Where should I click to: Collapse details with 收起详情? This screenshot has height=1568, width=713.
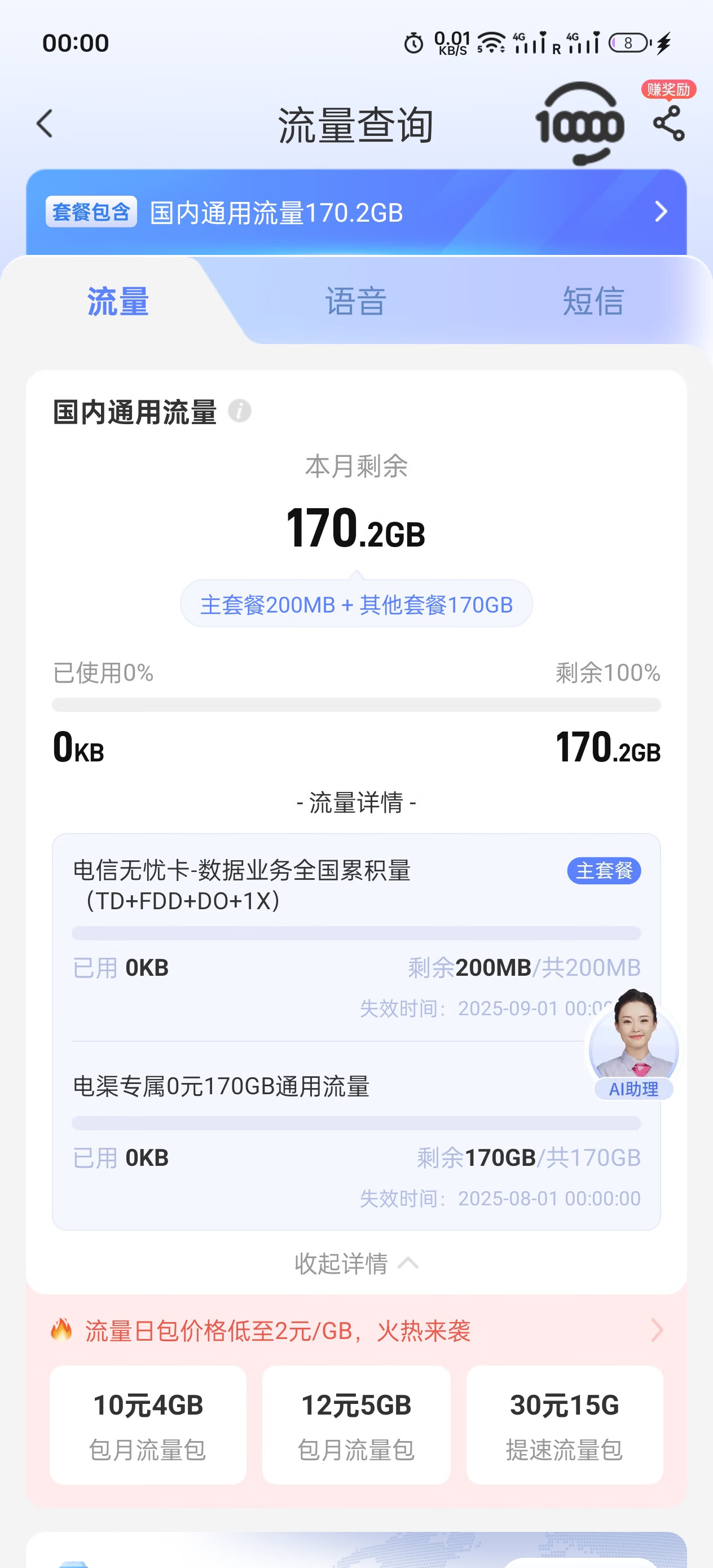tap(356, 1263)
